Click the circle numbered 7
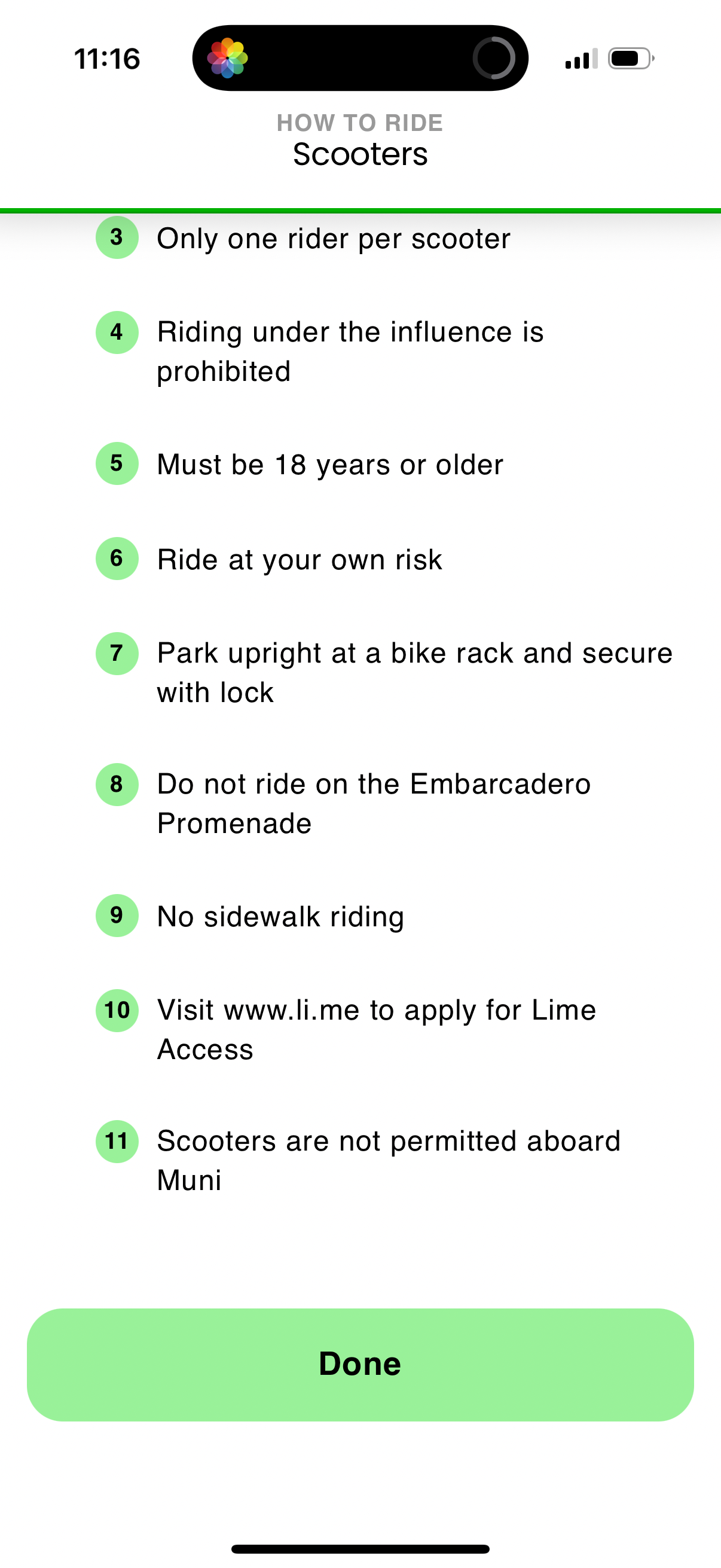The height and width of the screenshot is (1568, 721). tap(116, 654)
